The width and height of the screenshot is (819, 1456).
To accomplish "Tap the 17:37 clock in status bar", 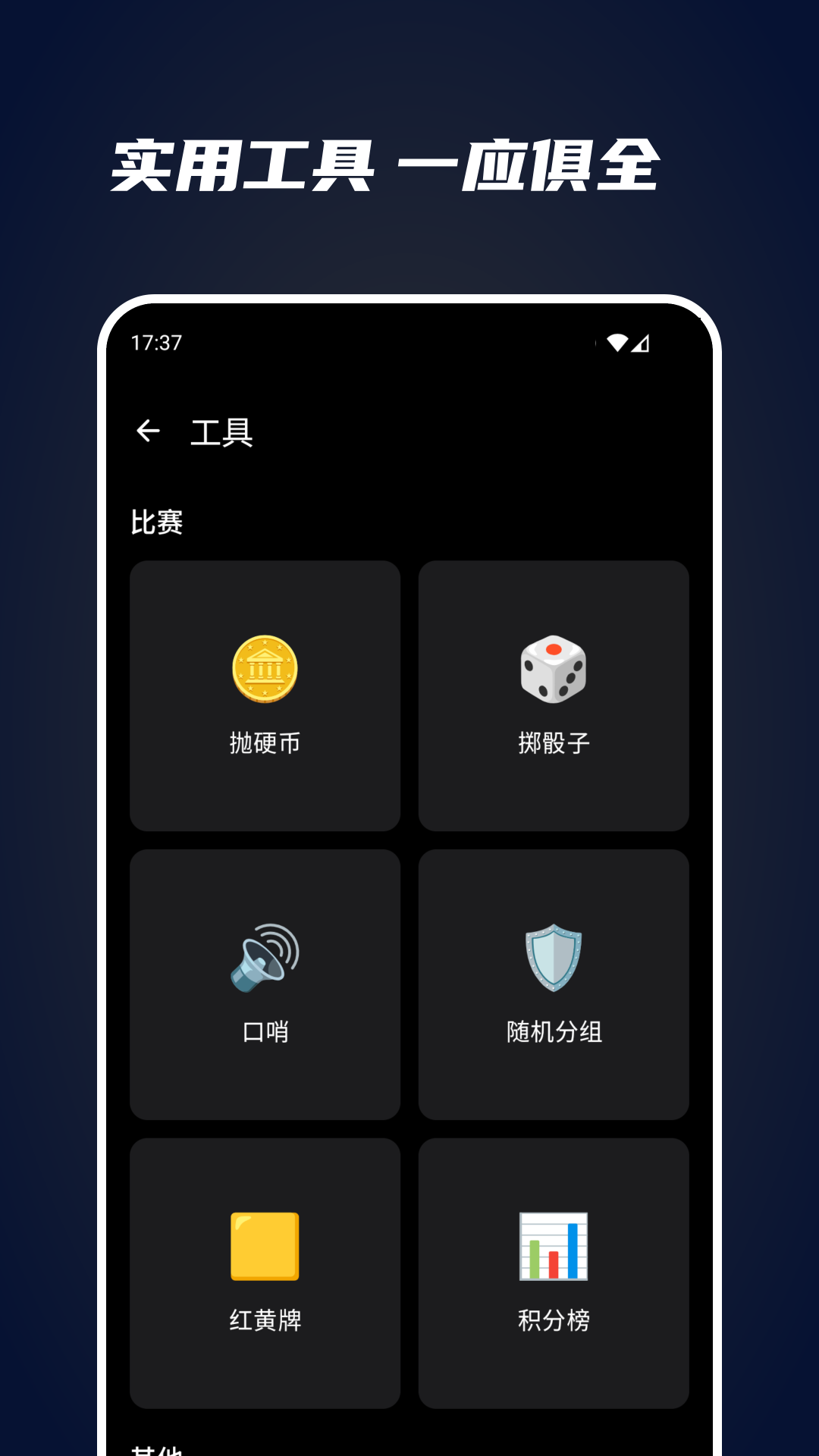I will pyautogui.click(x=155, y=343).
